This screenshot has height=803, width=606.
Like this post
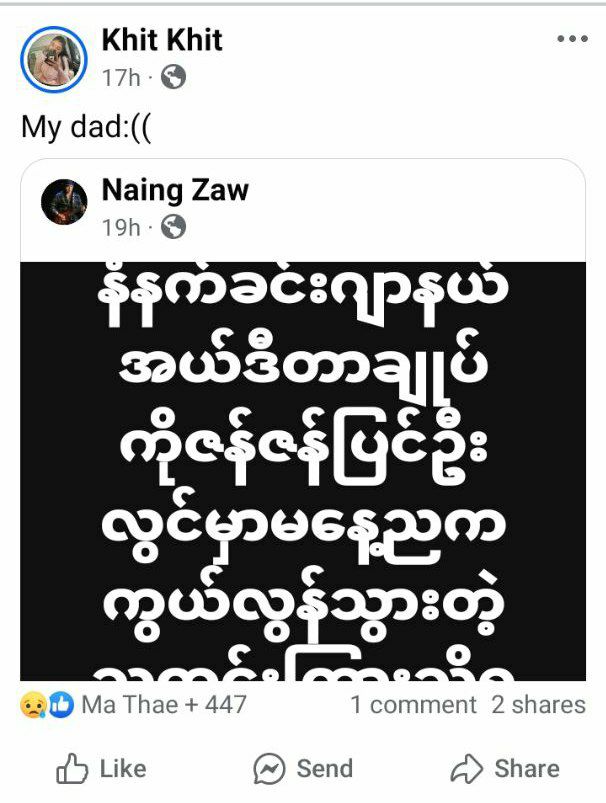101,768
